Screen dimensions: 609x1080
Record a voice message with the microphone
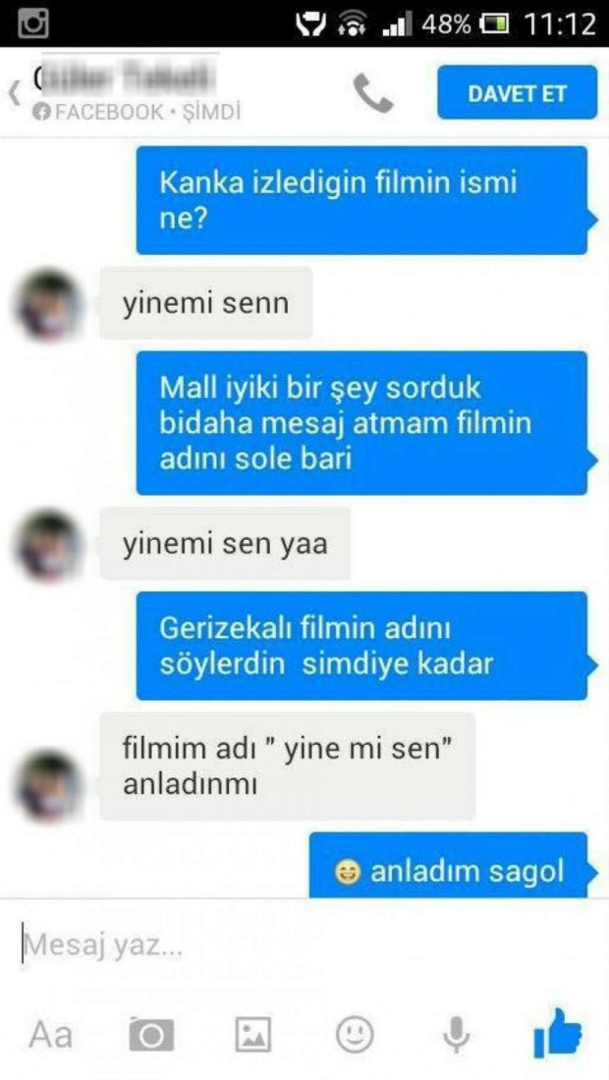(457, 1034)
